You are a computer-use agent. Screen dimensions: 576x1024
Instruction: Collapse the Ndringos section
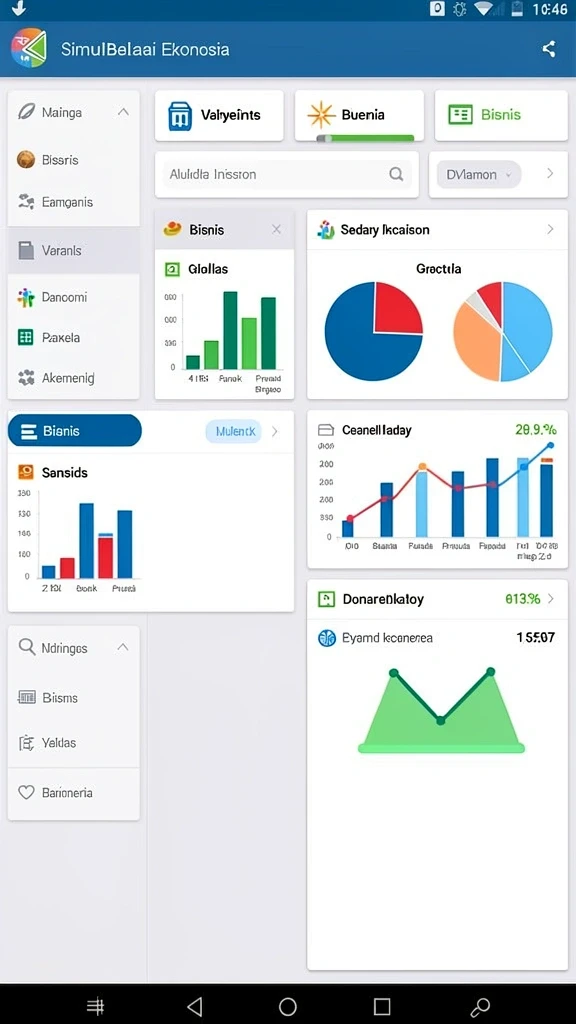pyautogui.click(x=123, y=647)
